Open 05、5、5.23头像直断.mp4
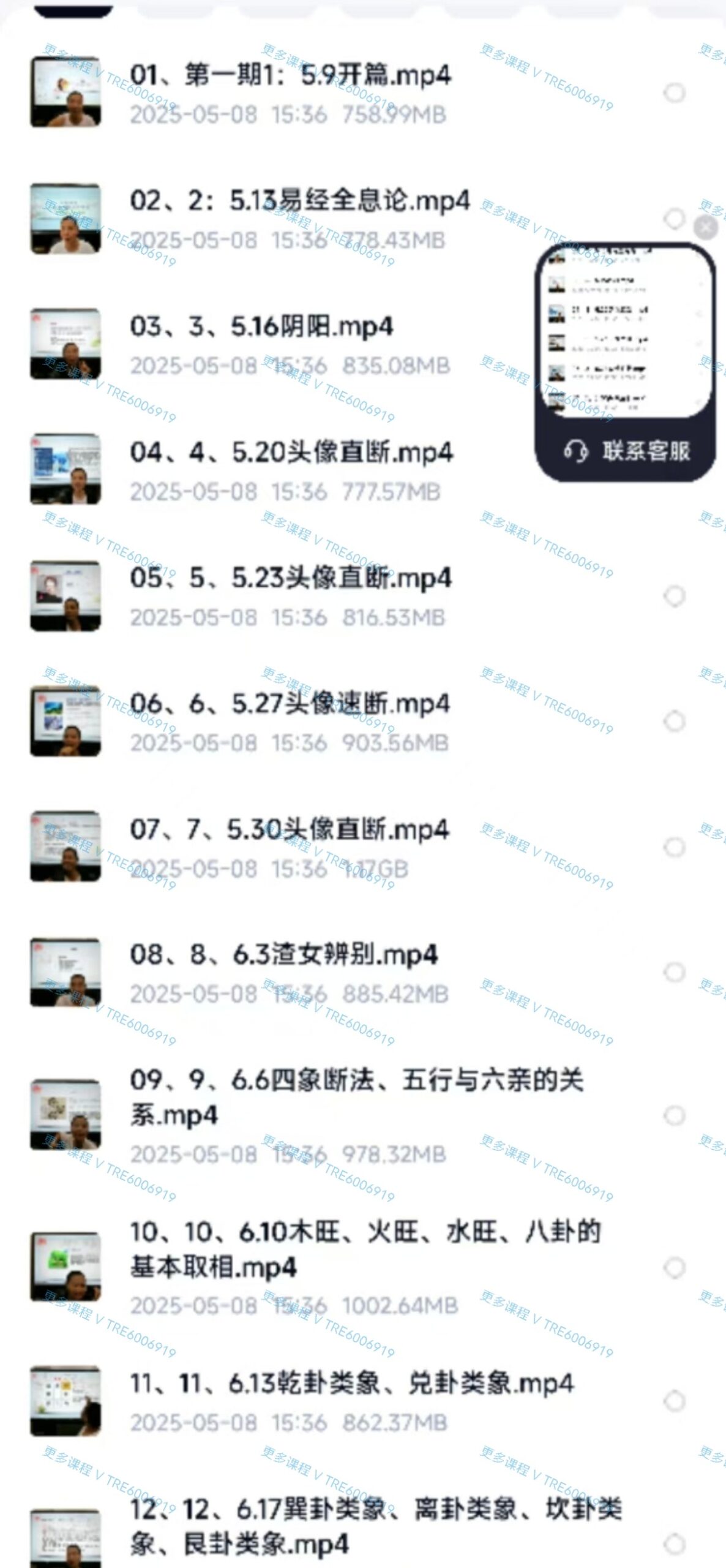 click(290, 579)
